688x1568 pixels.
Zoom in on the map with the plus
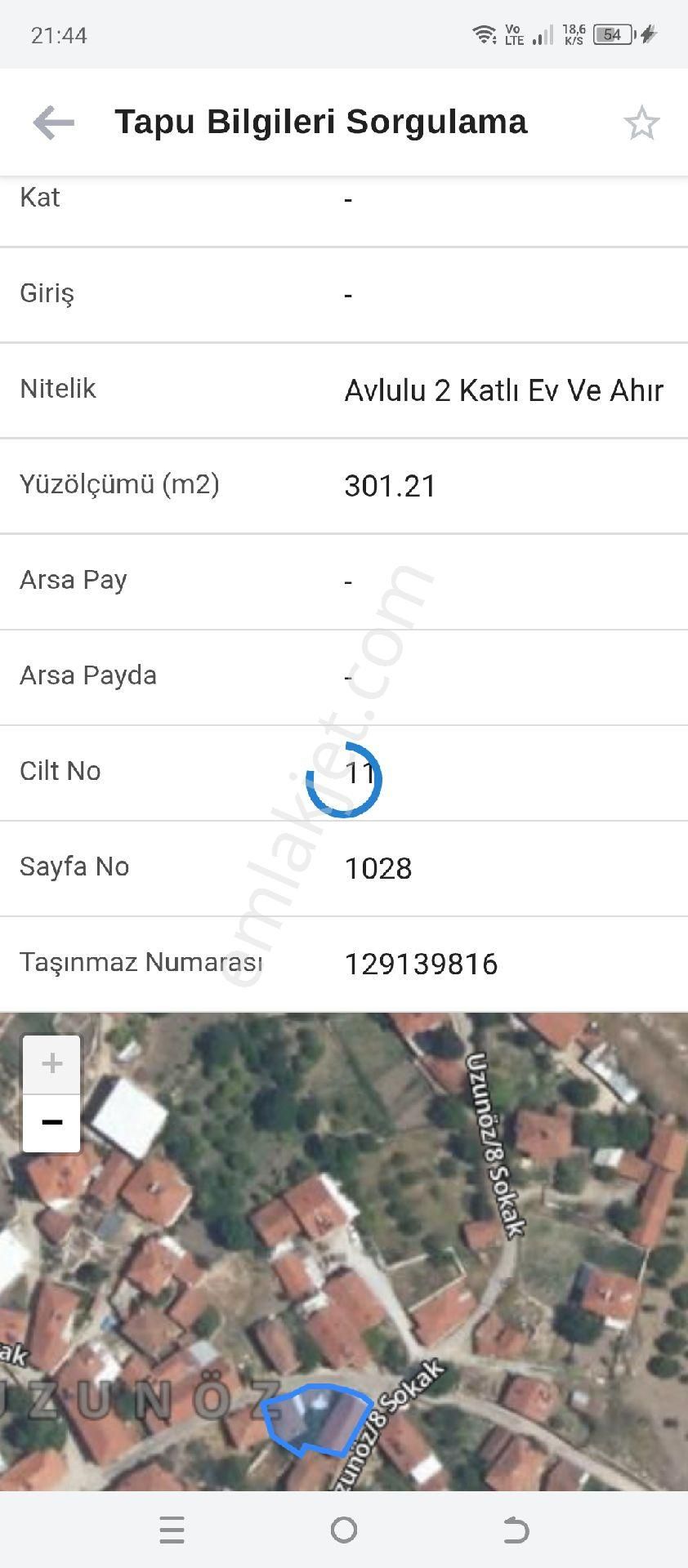pyautogui.click(x=51, y=1062)
